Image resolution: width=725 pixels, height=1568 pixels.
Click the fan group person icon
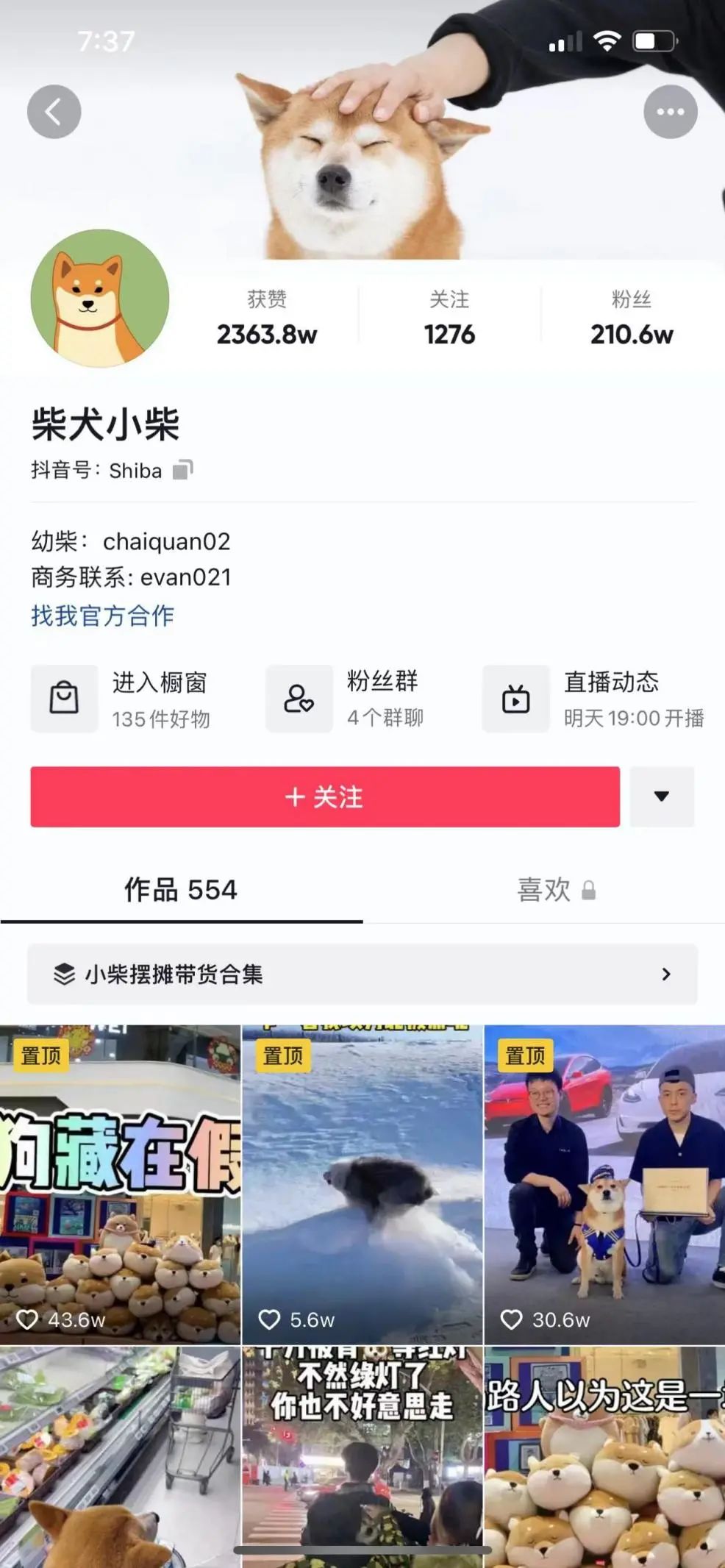coord(299,699)
